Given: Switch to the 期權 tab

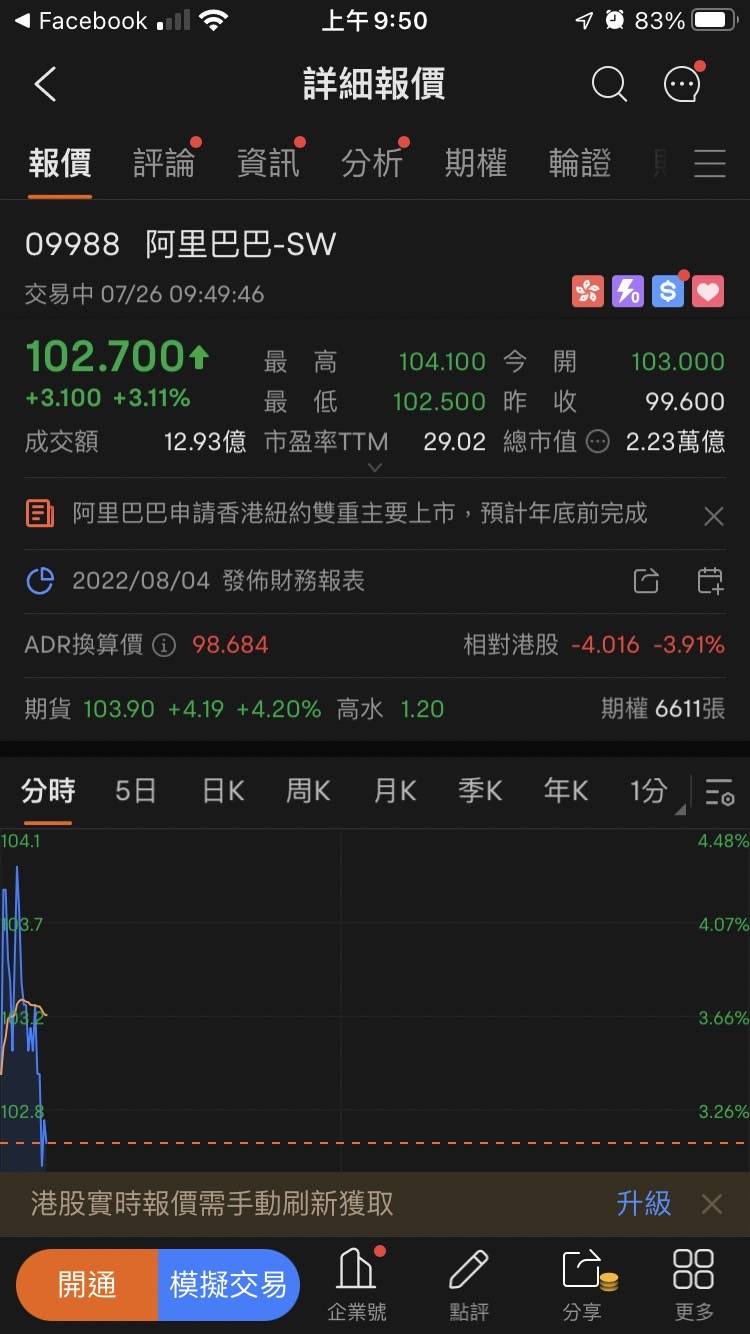Looking at the screenshot, I should click(x=476, y=164).
